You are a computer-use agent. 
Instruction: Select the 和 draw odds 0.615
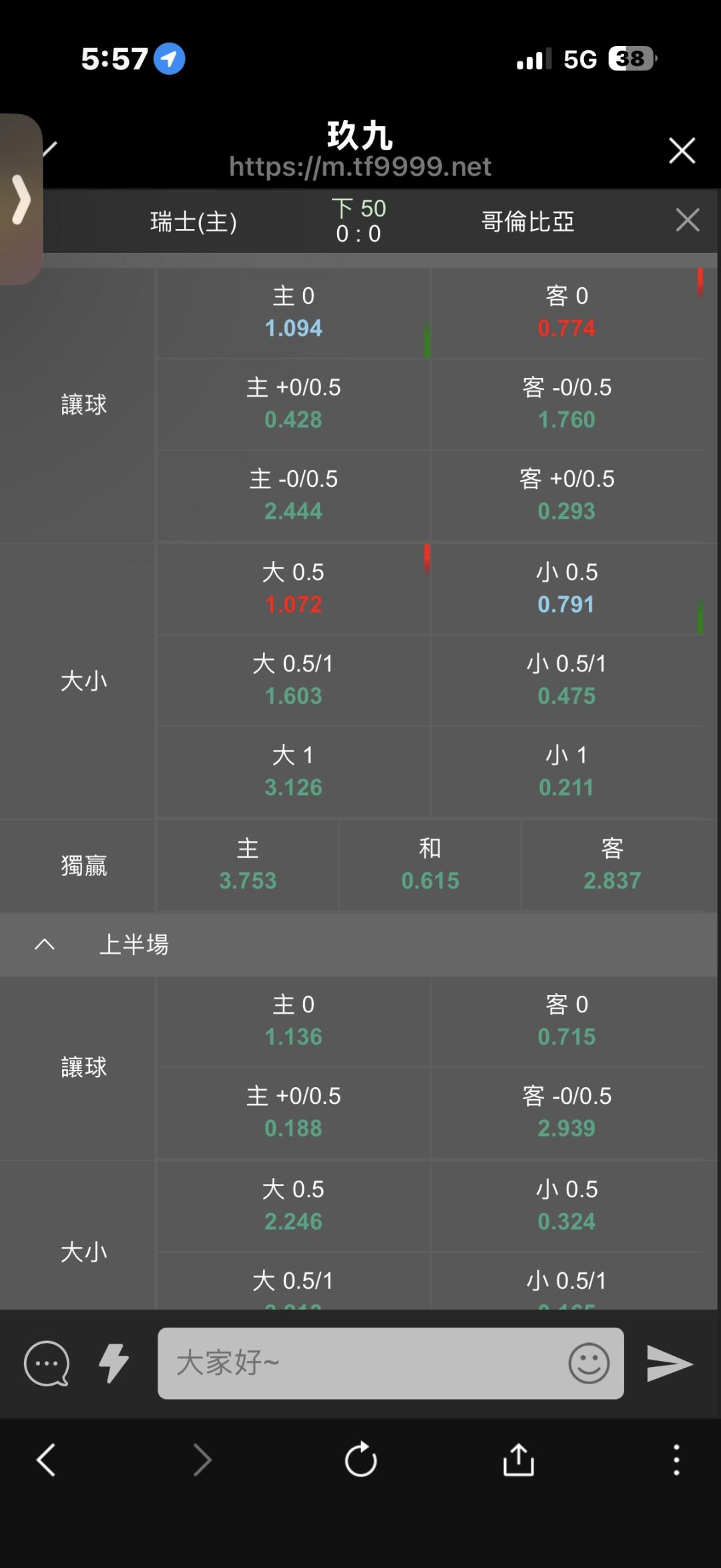coord(430,865)
